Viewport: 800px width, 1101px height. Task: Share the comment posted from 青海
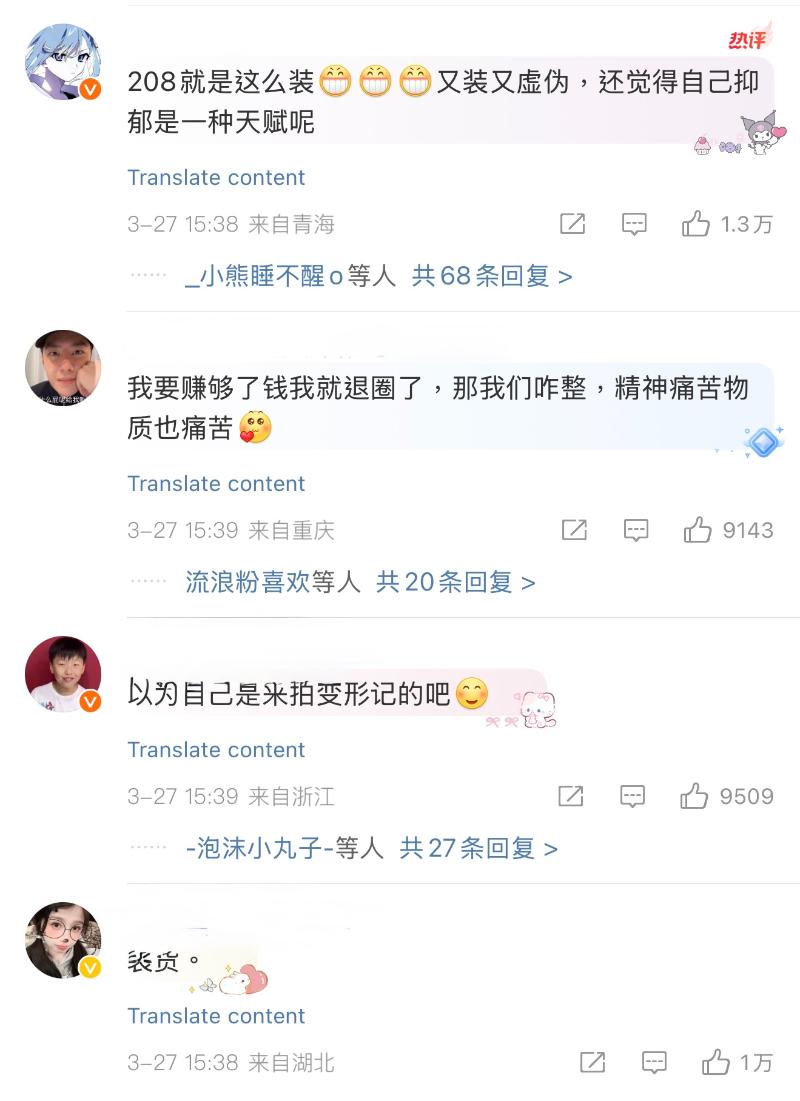tap(572, 224)
